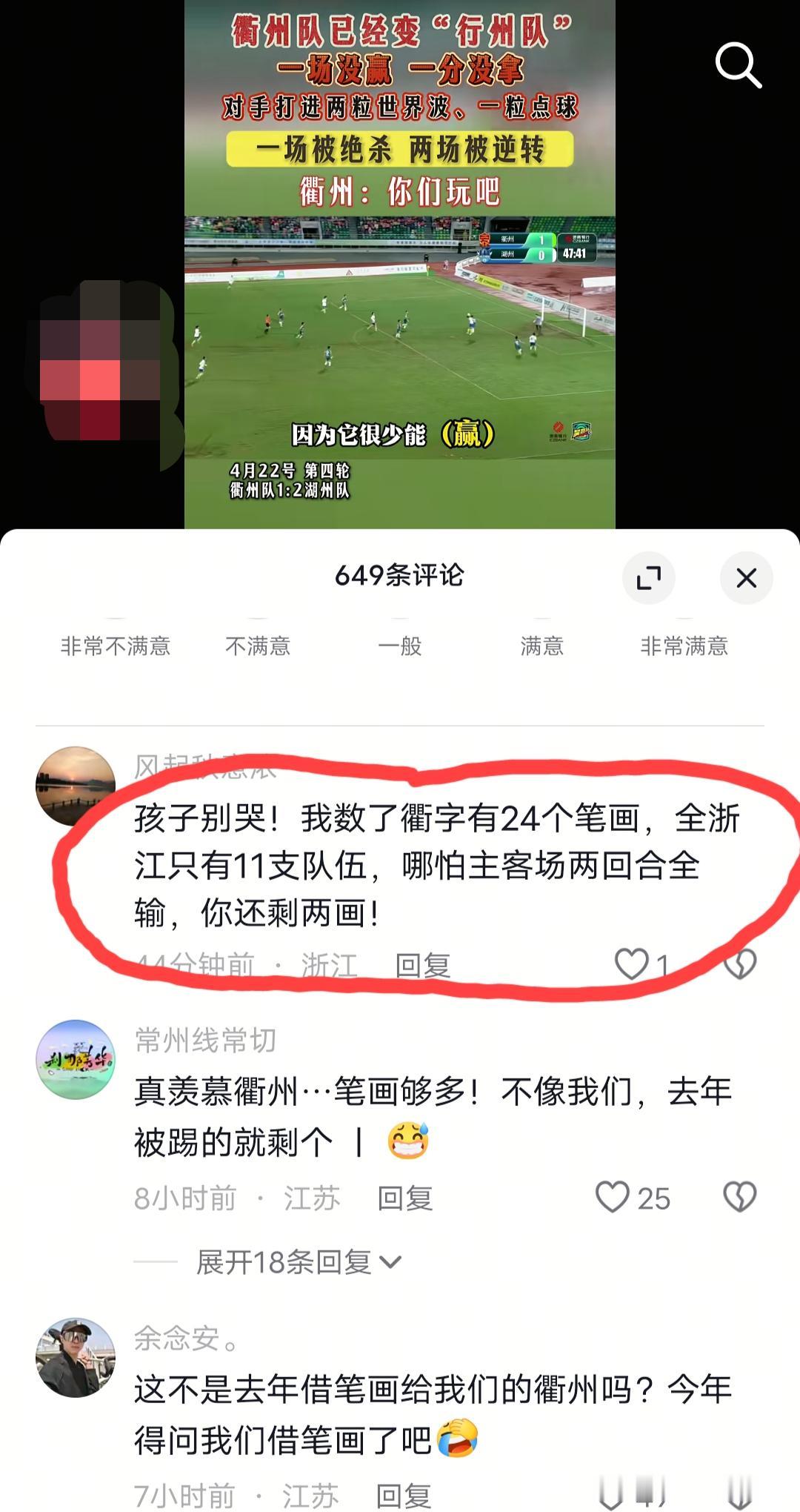Open 余念安's profile avatar
The height and width of the screenshot is (1512, 800).
(76, 1356)
